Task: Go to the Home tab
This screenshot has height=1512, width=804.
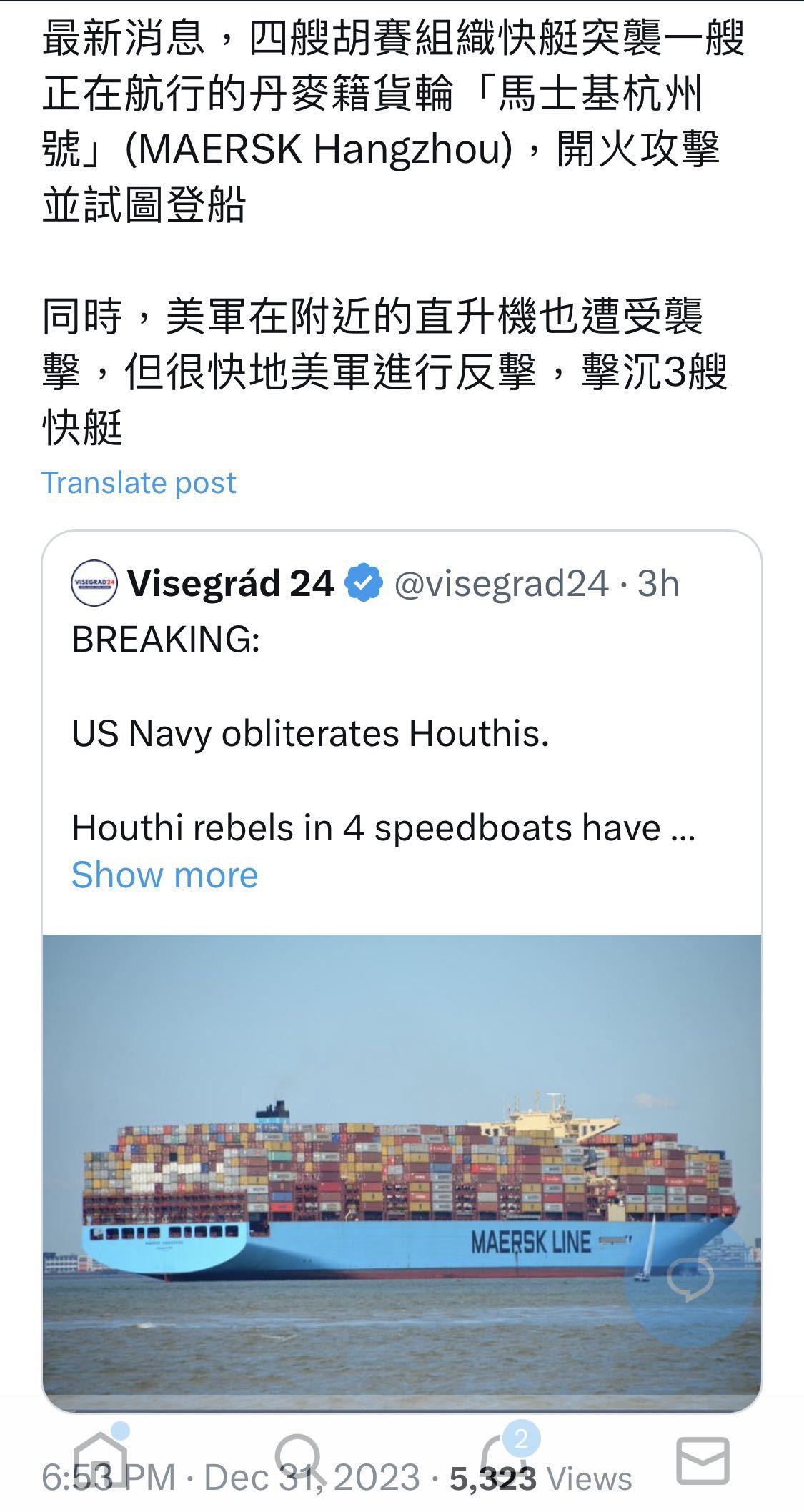Action: point(100,1459)
